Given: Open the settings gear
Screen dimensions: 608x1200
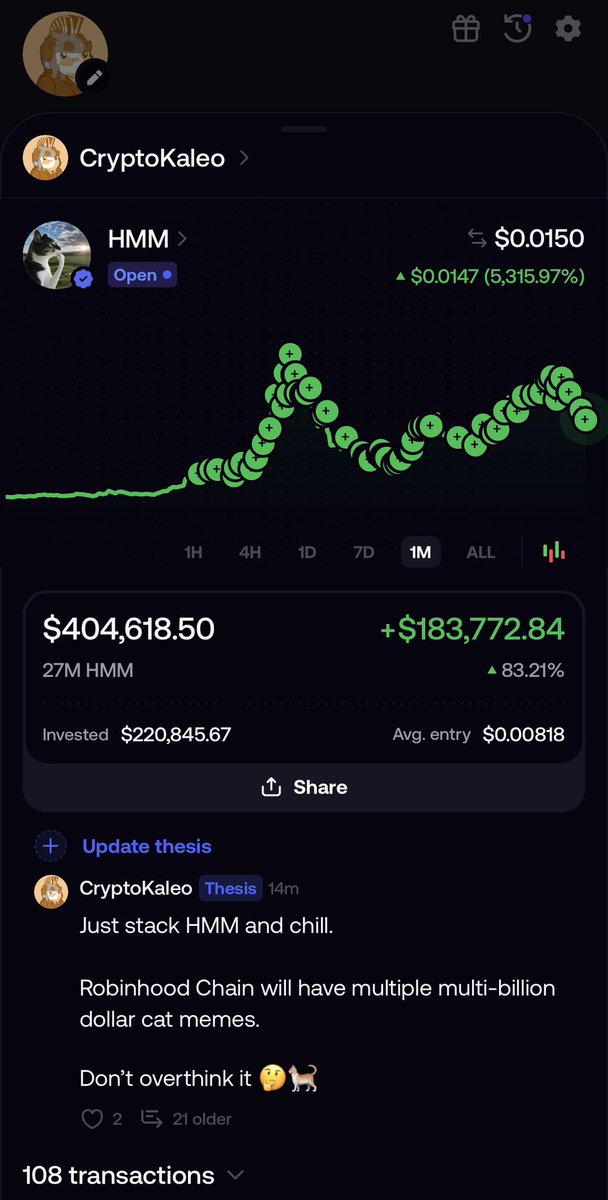Looking at the screenshot, I should [x=568, y=28].
